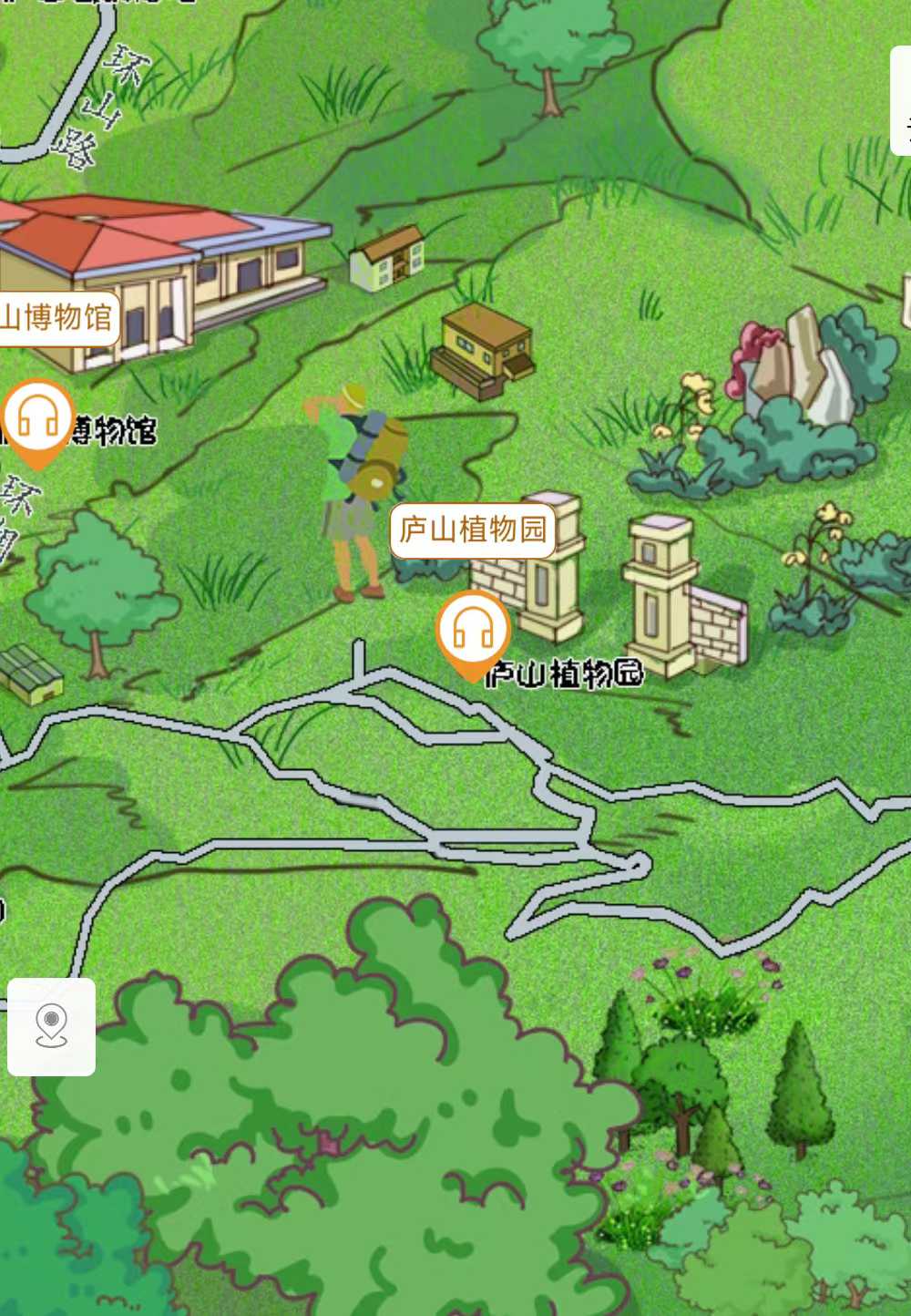Locate my position on map
The width and height of the screenshot is (911, 1316).
(52, 1027)
